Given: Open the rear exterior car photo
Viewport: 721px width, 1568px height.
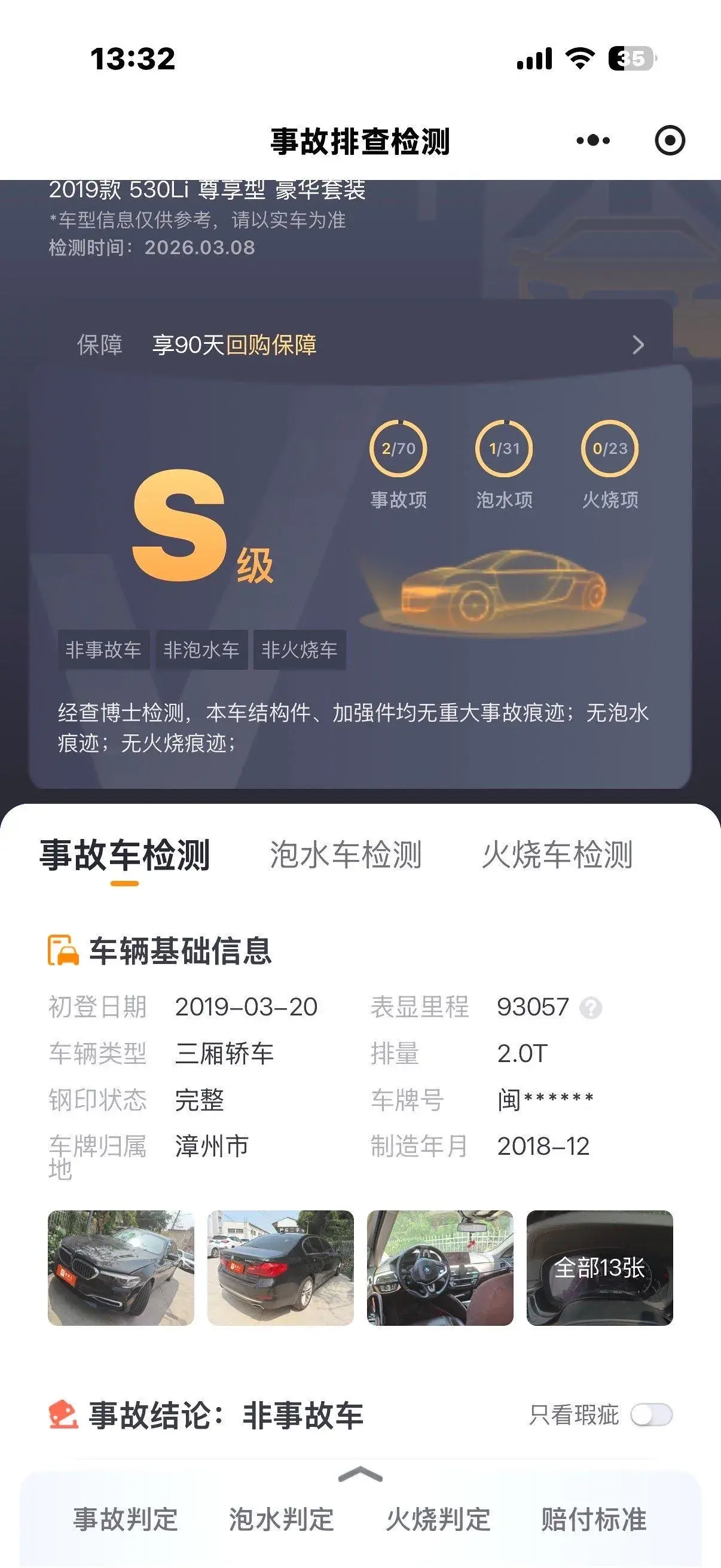Looking at the screenshot, I should click(x=280, y=1267).
